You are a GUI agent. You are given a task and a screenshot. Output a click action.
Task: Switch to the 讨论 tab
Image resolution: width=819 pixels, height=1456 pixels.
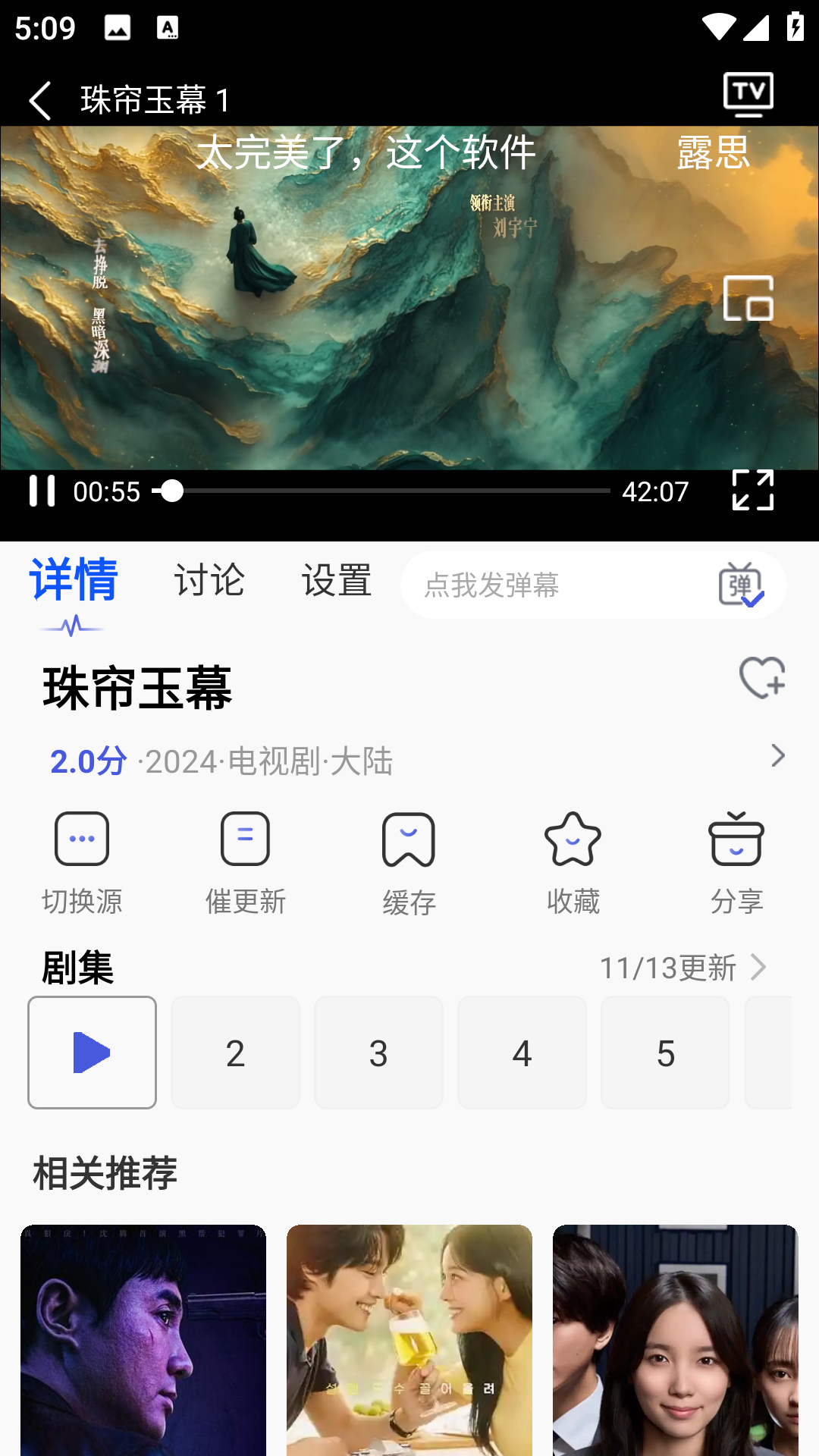[209, 581]
